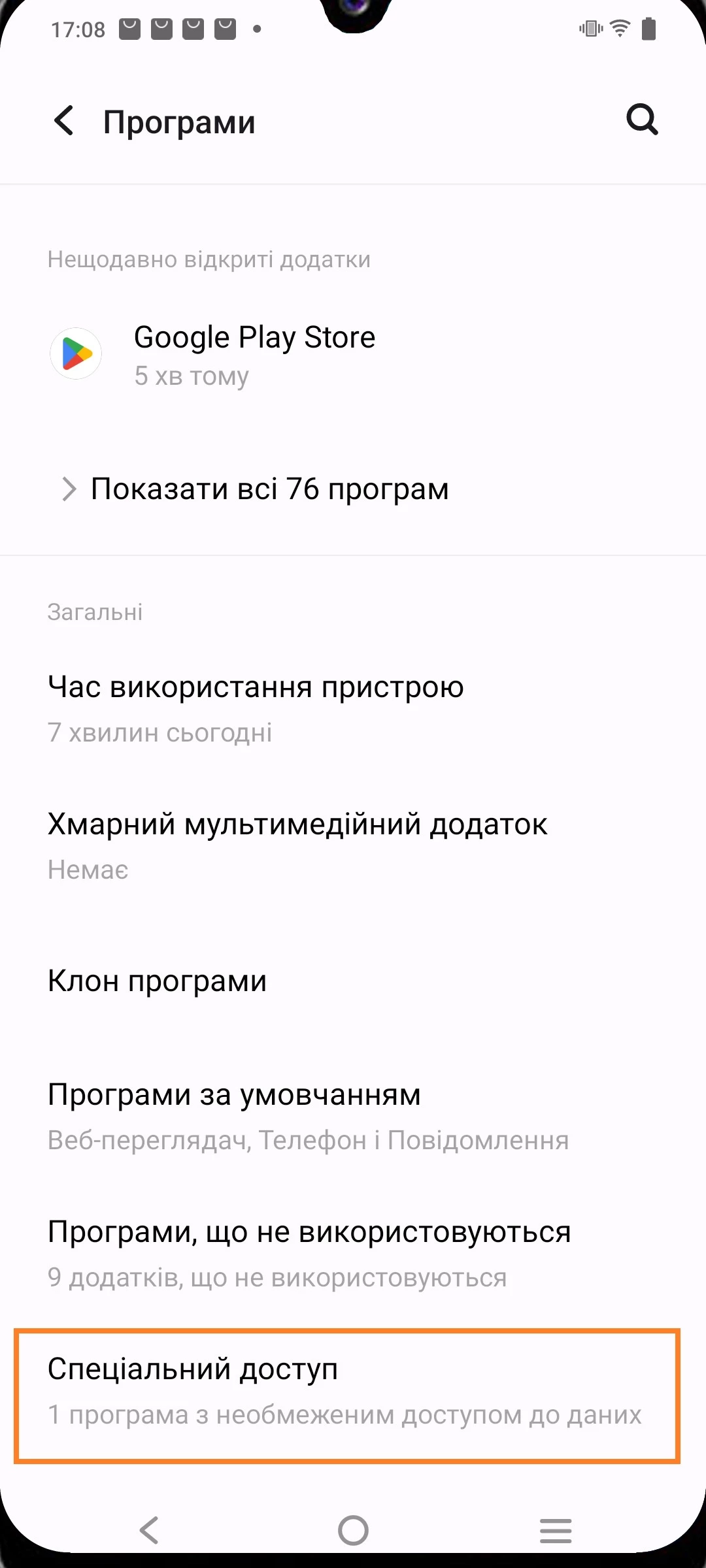Screen dimensions: 706x1568
Task: Open Час використання пристрою
Action: [255, 708]
